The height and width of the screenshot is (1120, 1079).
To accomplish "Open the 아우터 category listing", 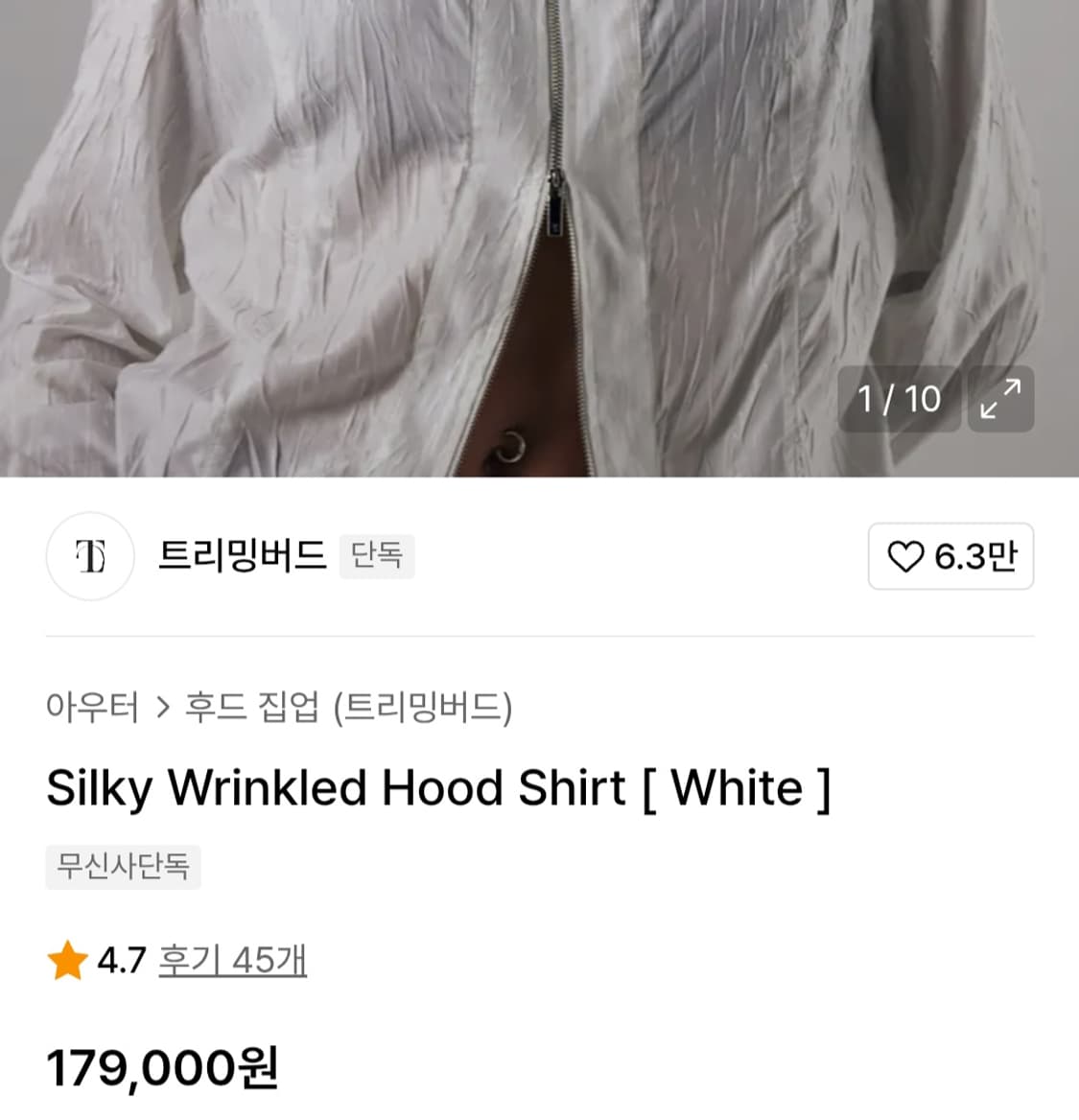I will tap(94, 707).
